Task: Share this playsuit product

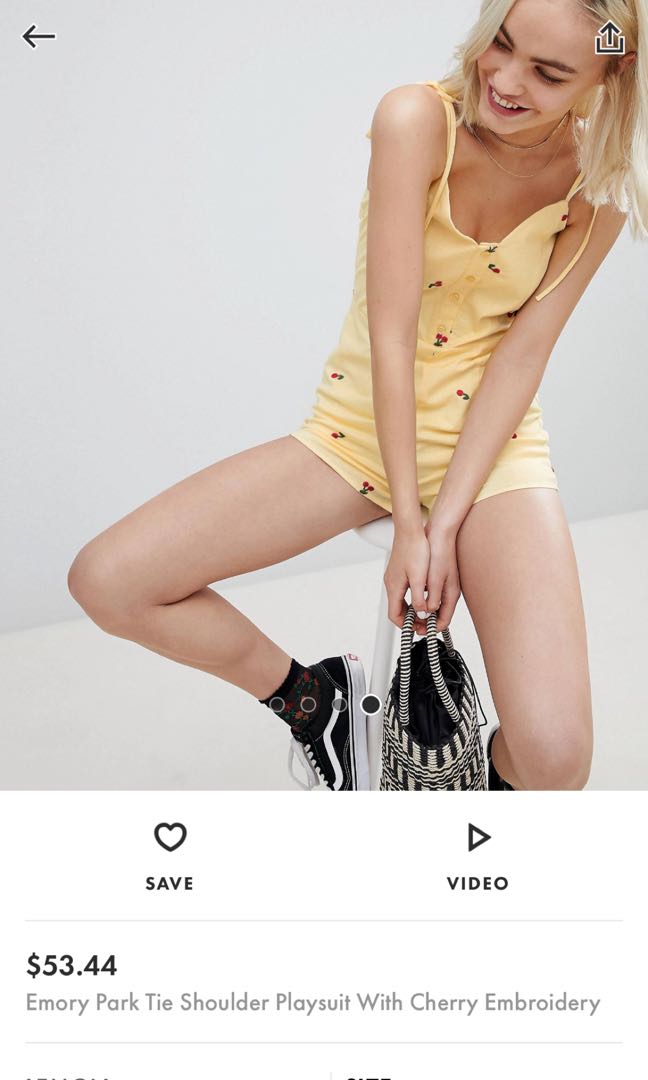Action: click(x=609, y=38)
